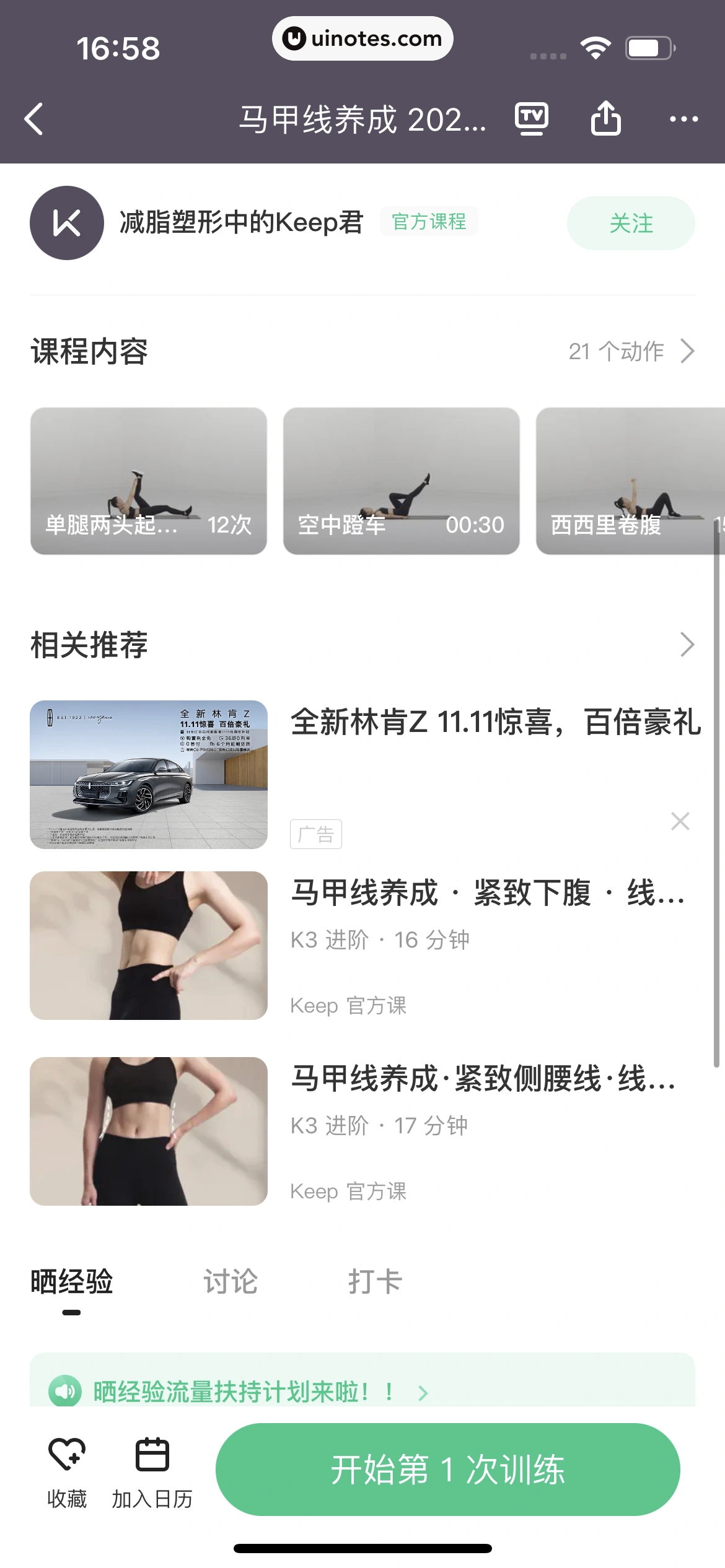Open the more options menu

click(683, 119)
